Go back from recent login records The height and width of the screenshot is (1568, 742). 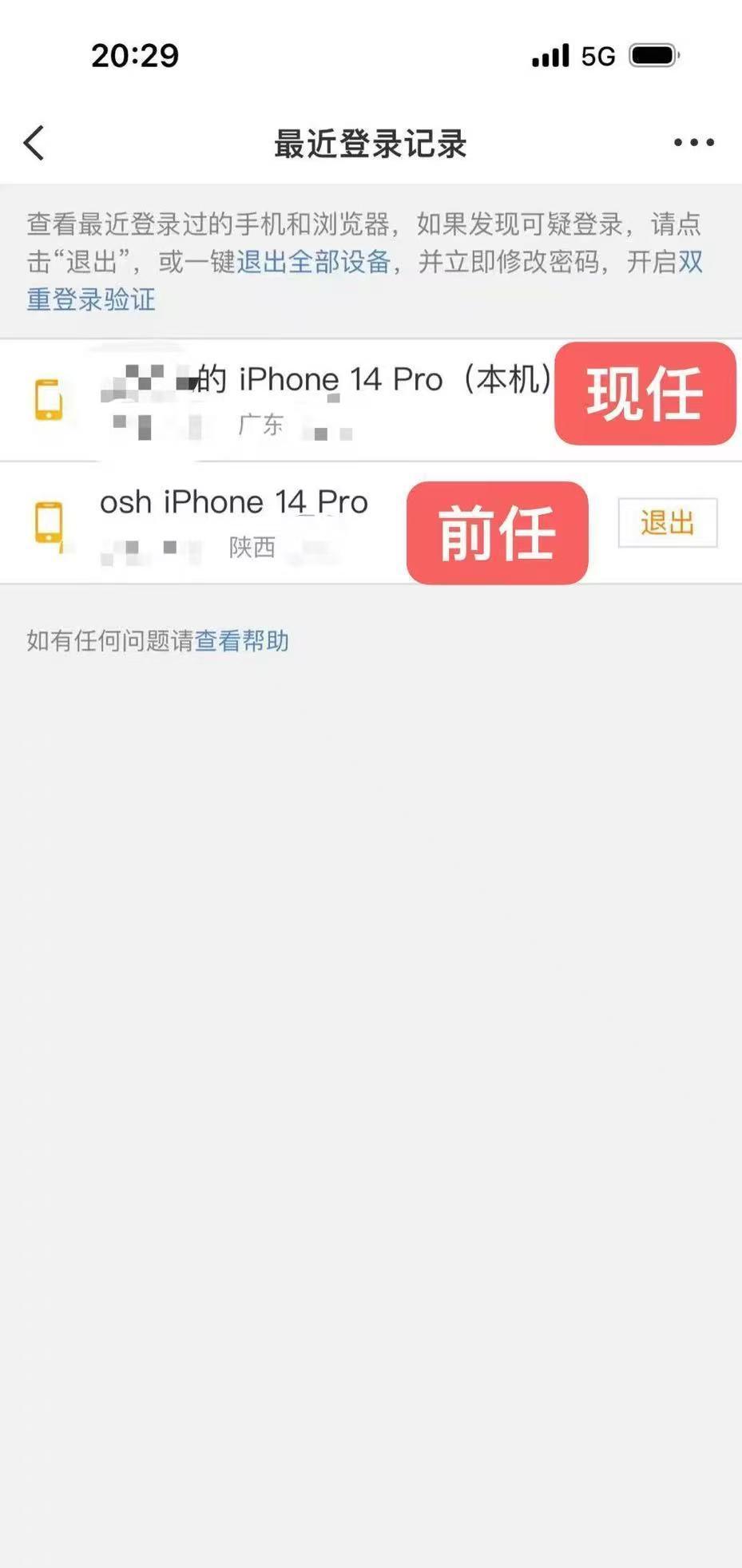coord(34,144)
